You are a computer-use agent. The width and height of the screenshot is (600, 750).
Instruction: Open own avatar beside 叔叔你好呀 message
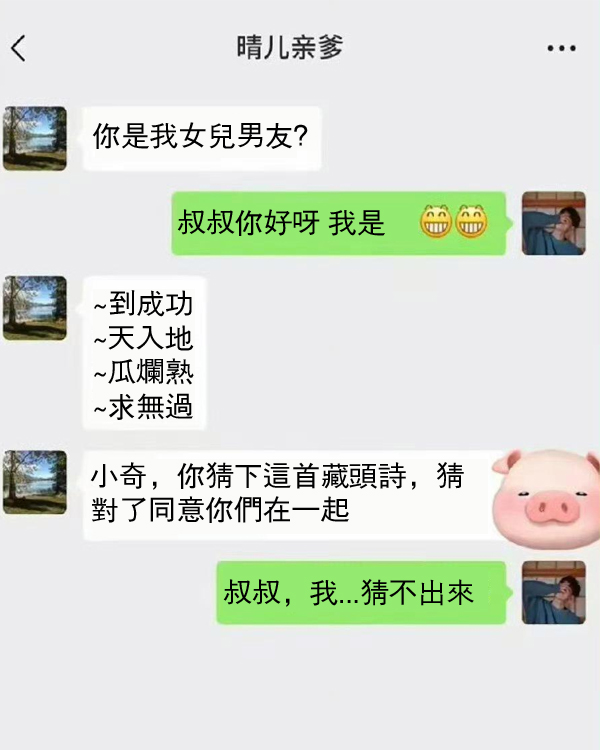point(553,223)
